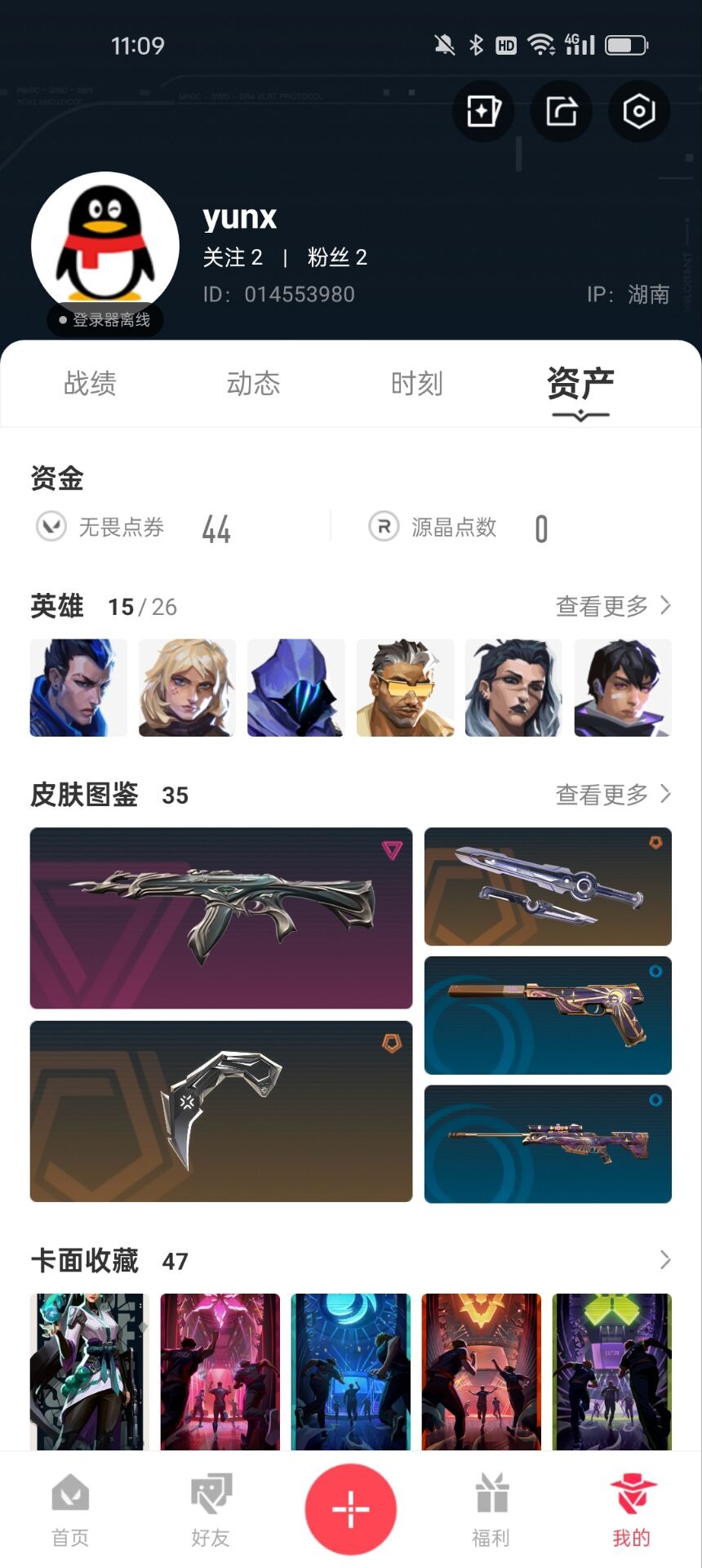
Task: Open the 福利 benefits tab
Action: tap(491, 1511)
